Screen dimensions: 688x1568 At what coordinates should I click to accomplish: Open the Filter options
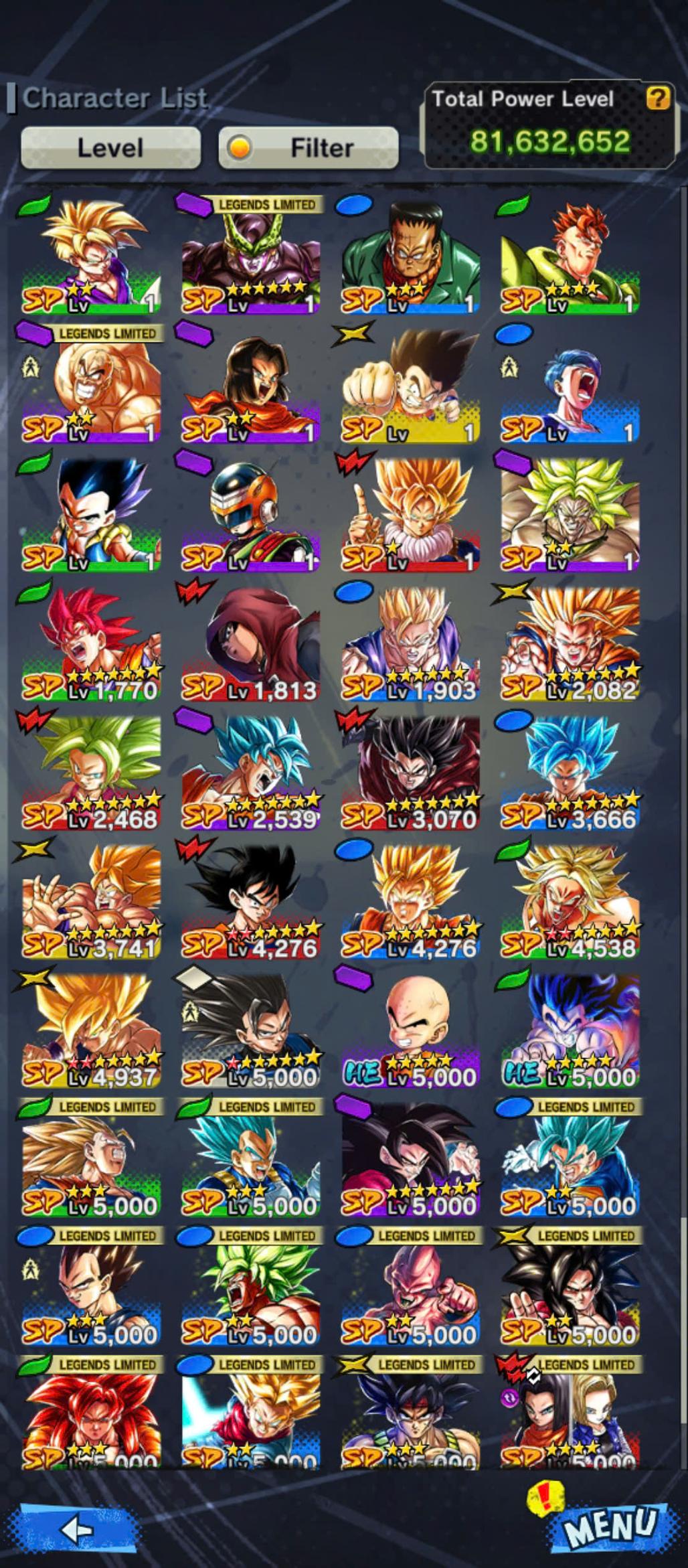pos(309,147)
